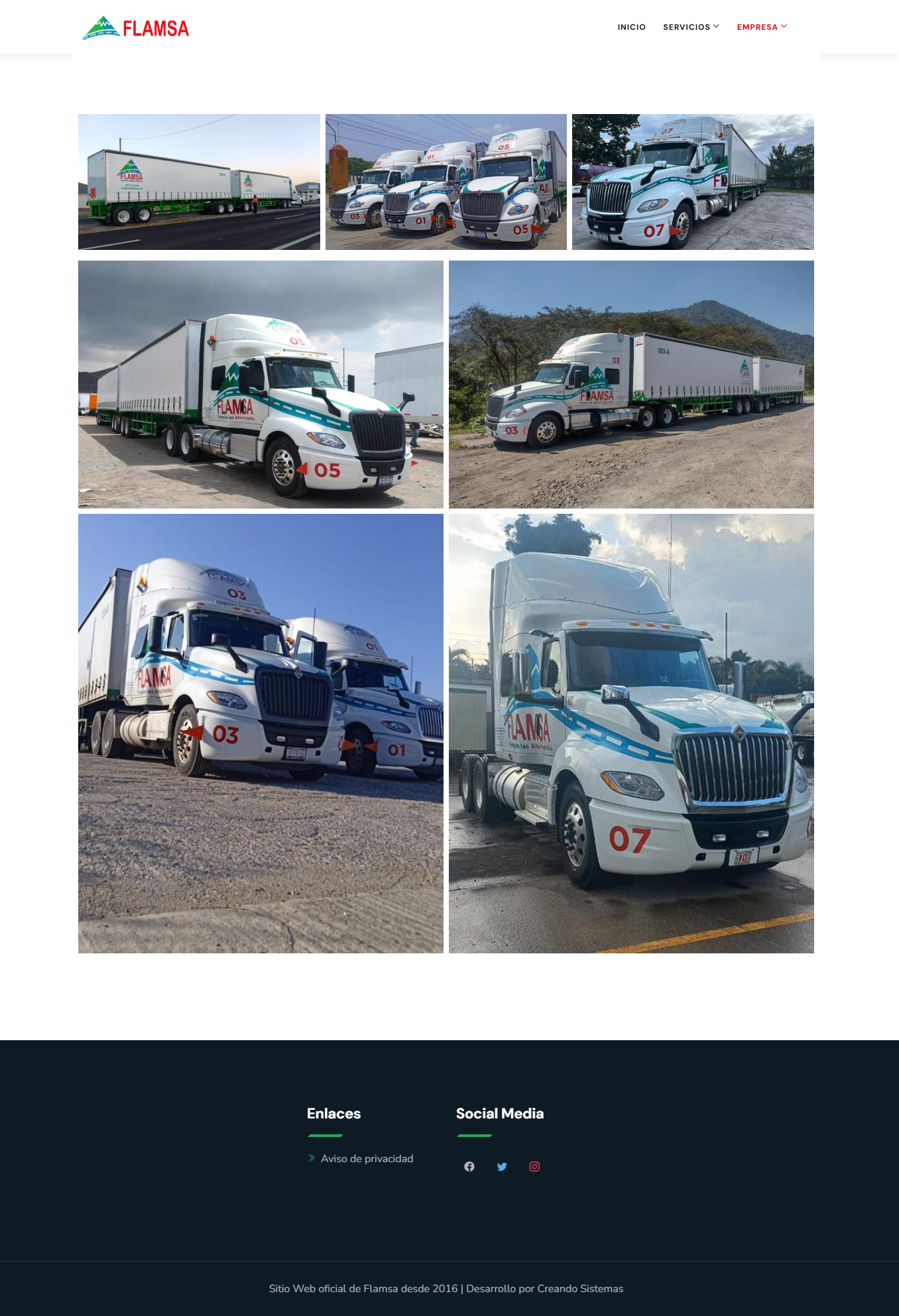The width and height of the screenshot is (899, 1316).
Task: Expand the EMPRESA dropdown menu
Action: [762, 27]
